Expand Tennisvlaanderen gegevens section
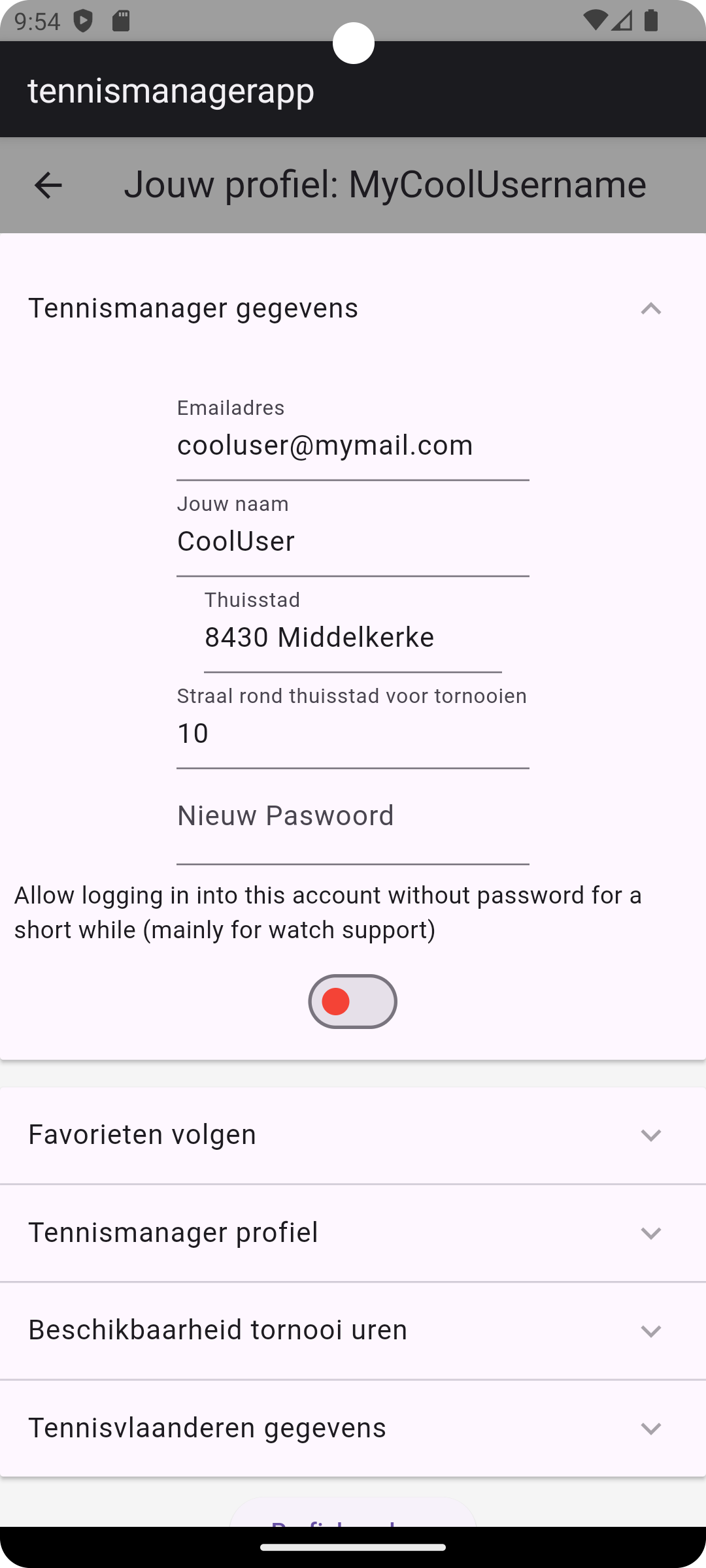 pyautogui.click(x=353, y=1428)
